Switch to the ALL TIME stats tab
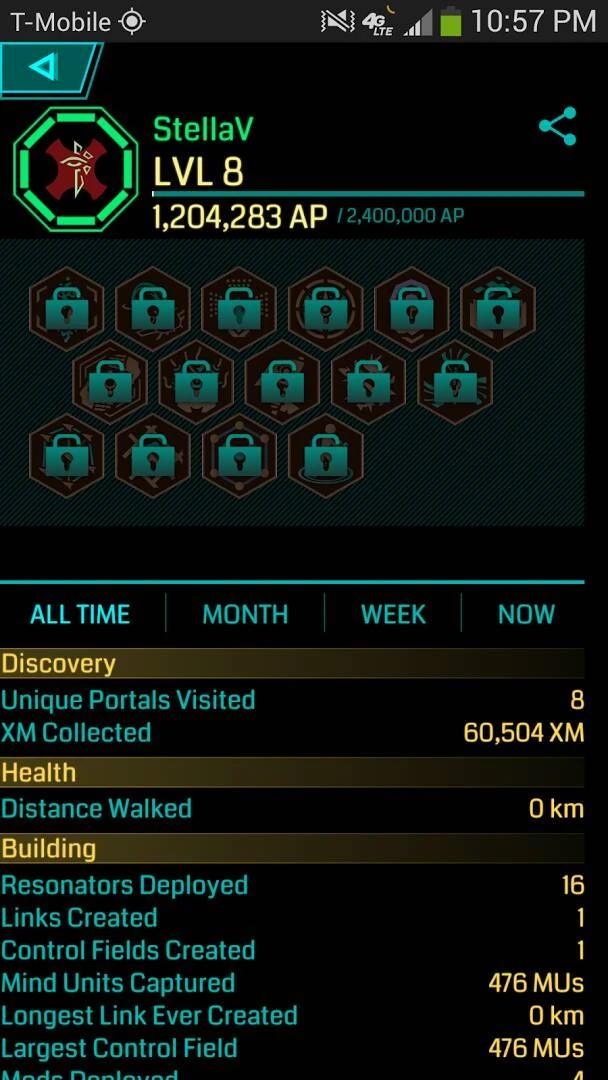The width and height of the screenshot is (608, 1080). [80, 614]
